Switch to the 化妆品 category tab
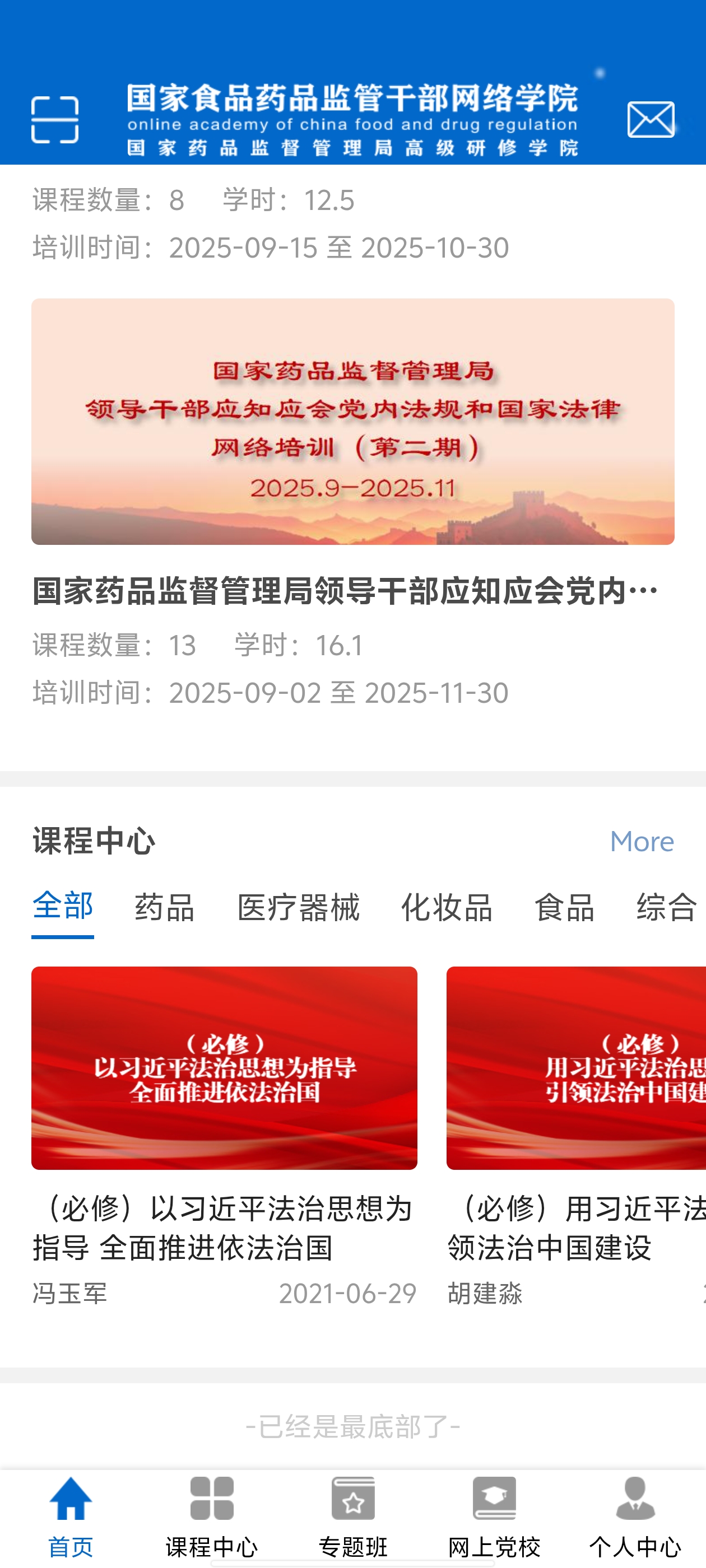Viewport: 706px width, 1568px height. tap(447, 907)
